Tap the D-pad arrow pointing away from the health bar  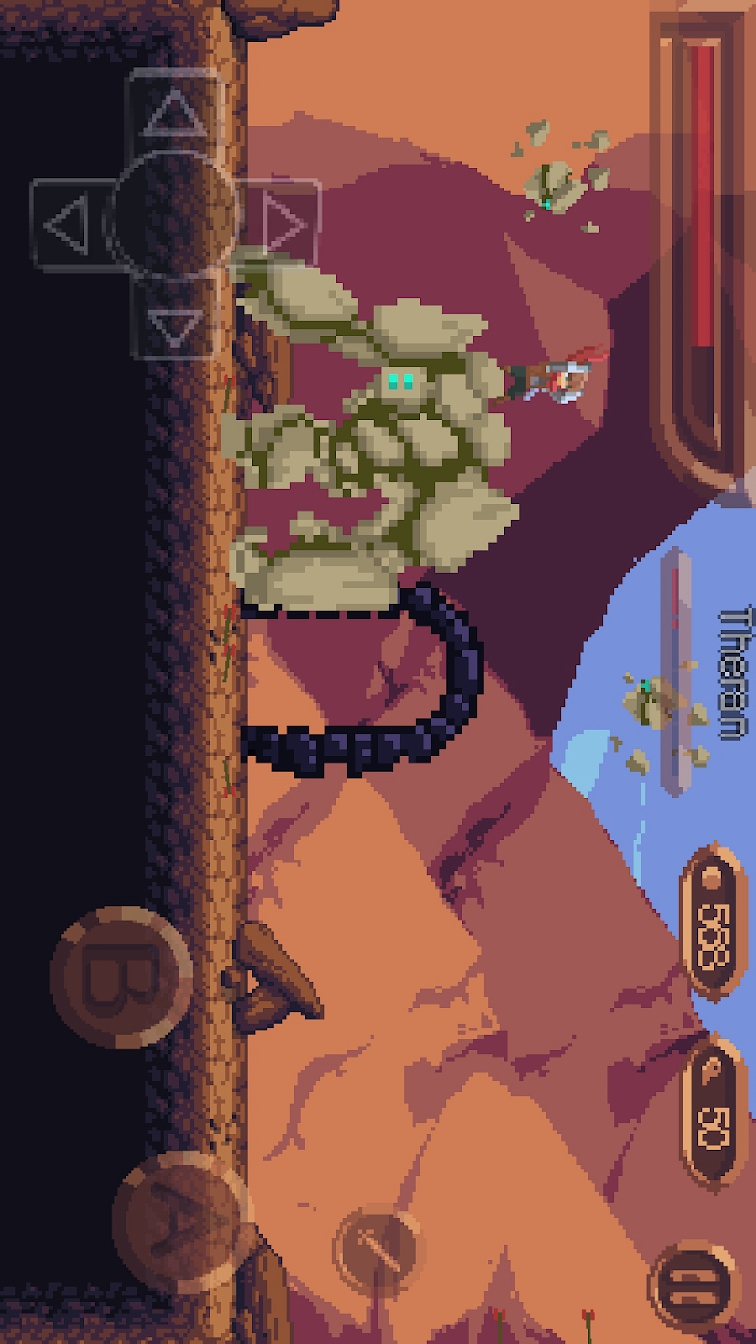point(72,227)
